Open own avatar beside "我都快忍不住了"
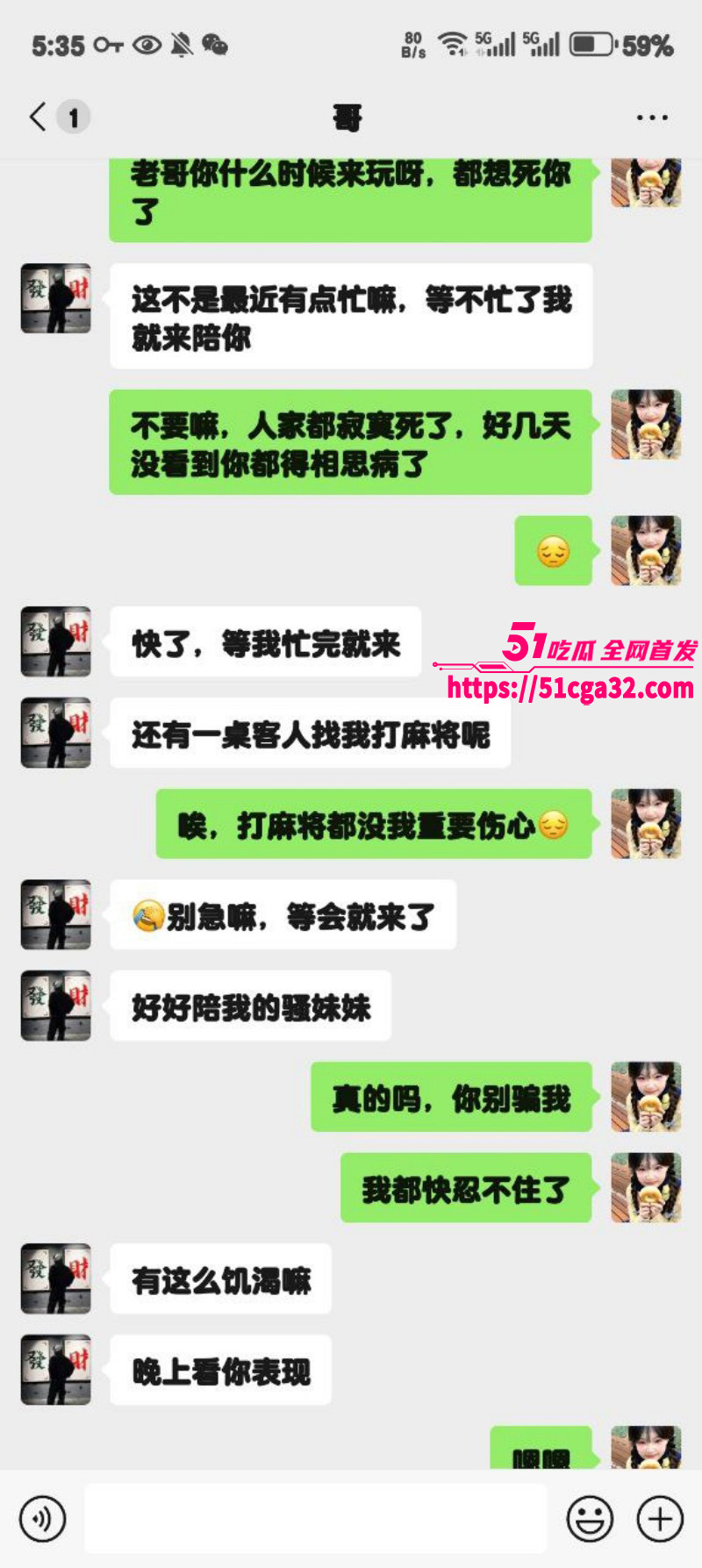Image resolution: width=702 pixels, height=1568 pixels. (646, 1187)
